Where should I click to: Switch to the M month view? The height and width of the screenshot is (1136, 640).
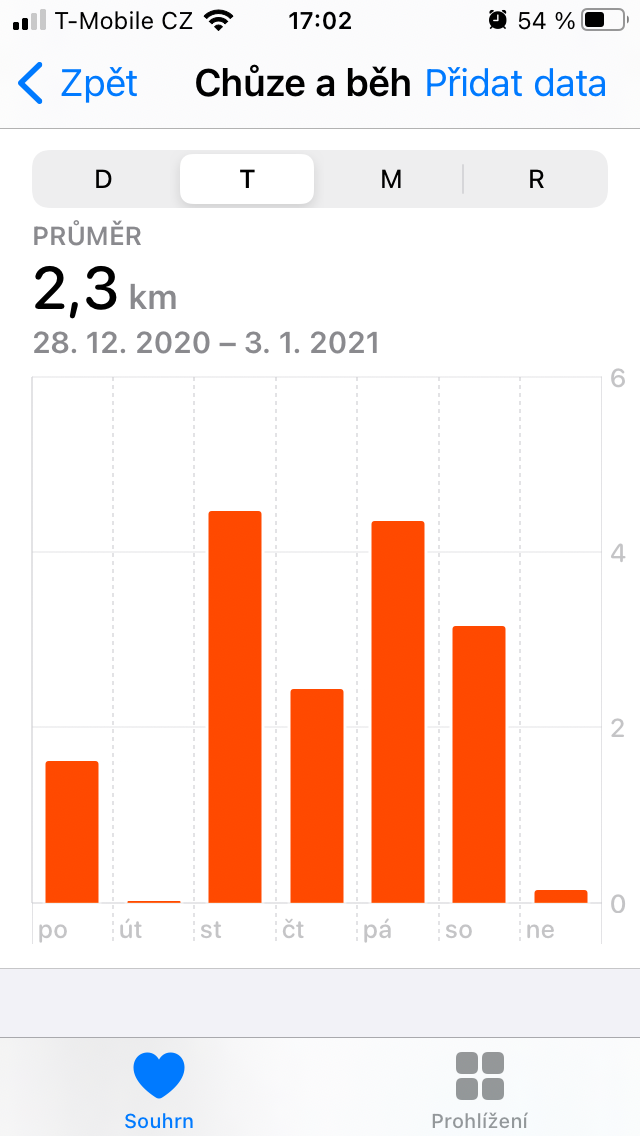coord(391,180)
